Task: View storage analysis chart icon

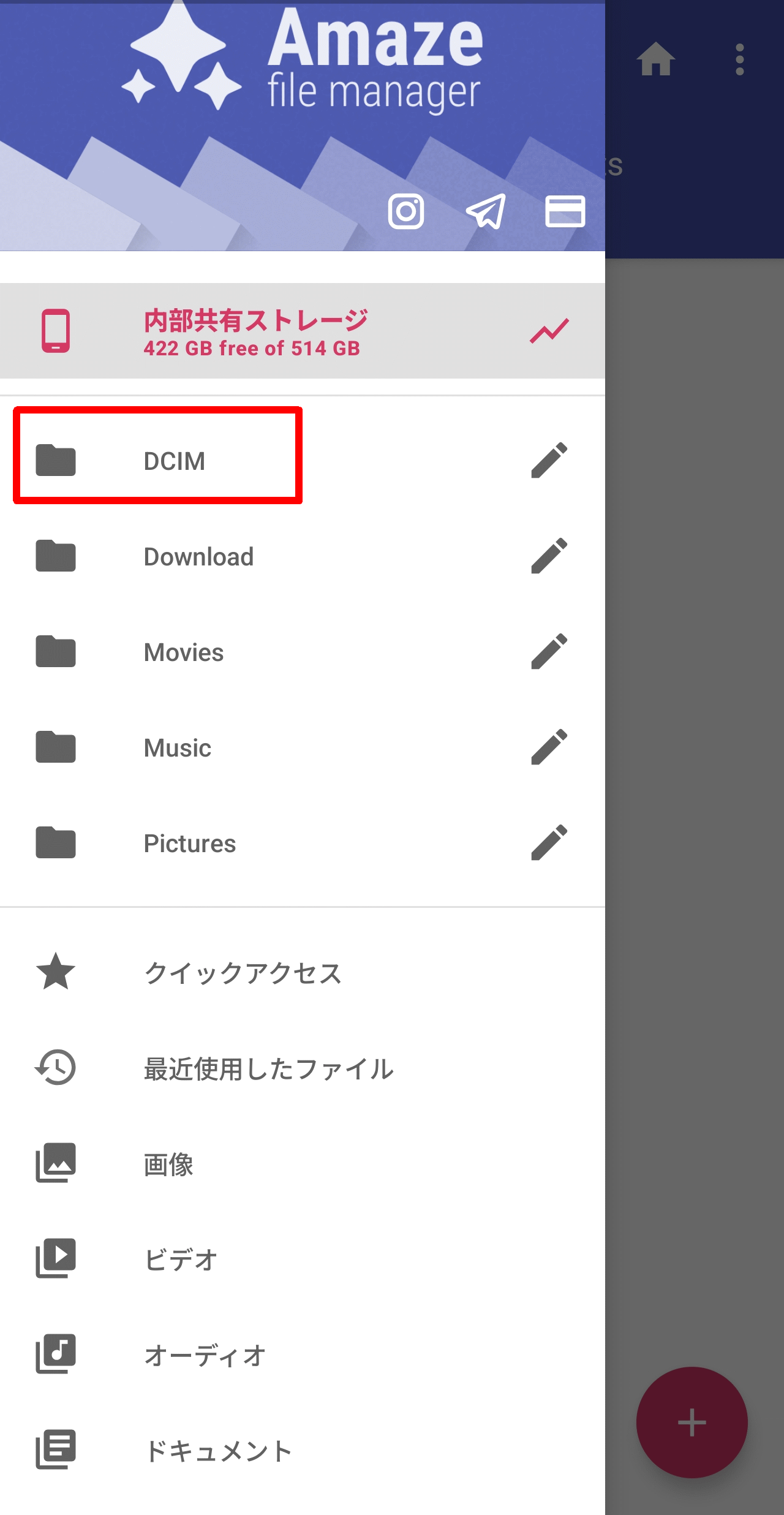Action: coord(549,331)
